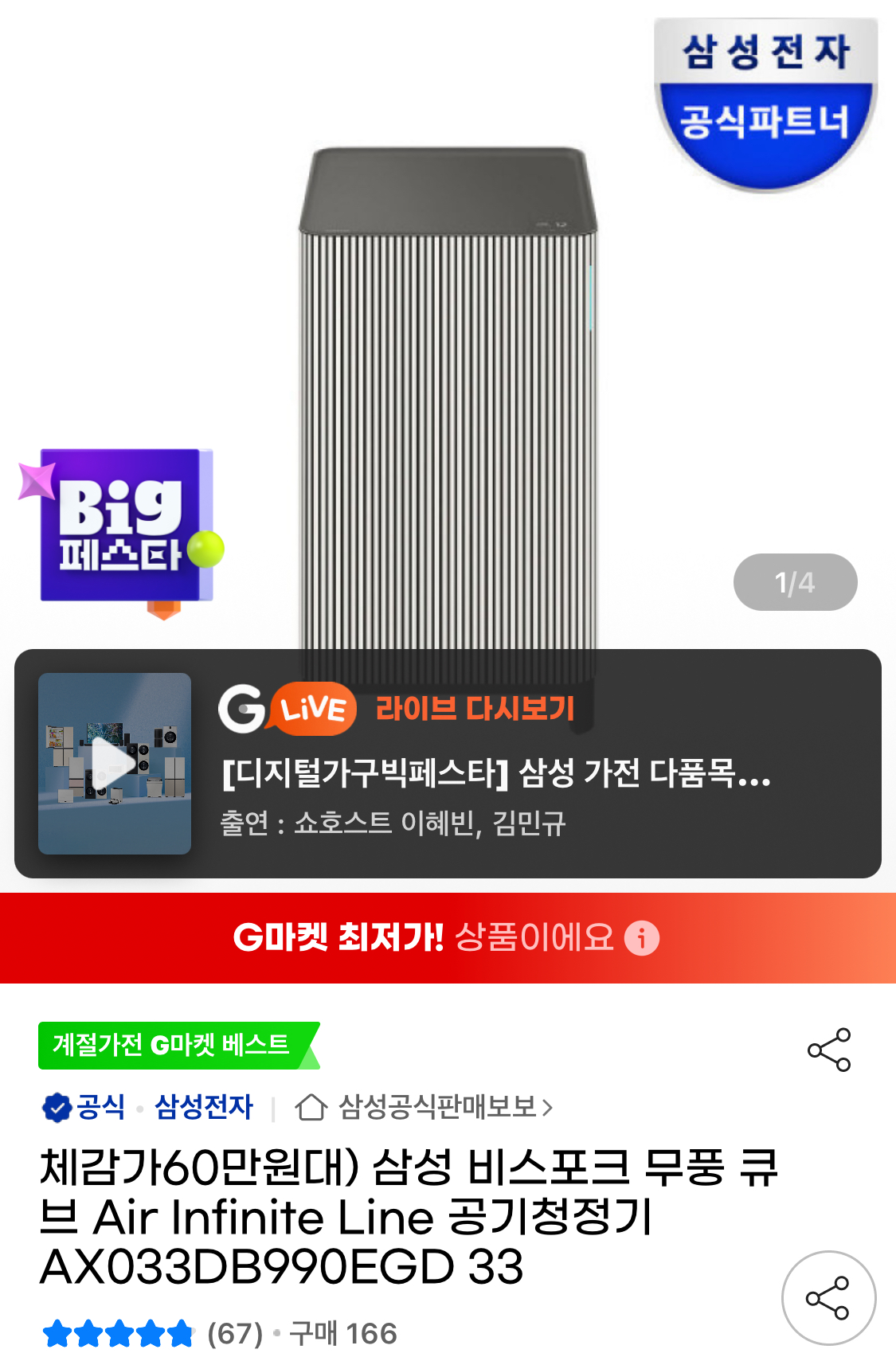Open the 디지털가구빅페스타 live replay banner
This screenshot has width=896, height=1361.
[495, 772]
